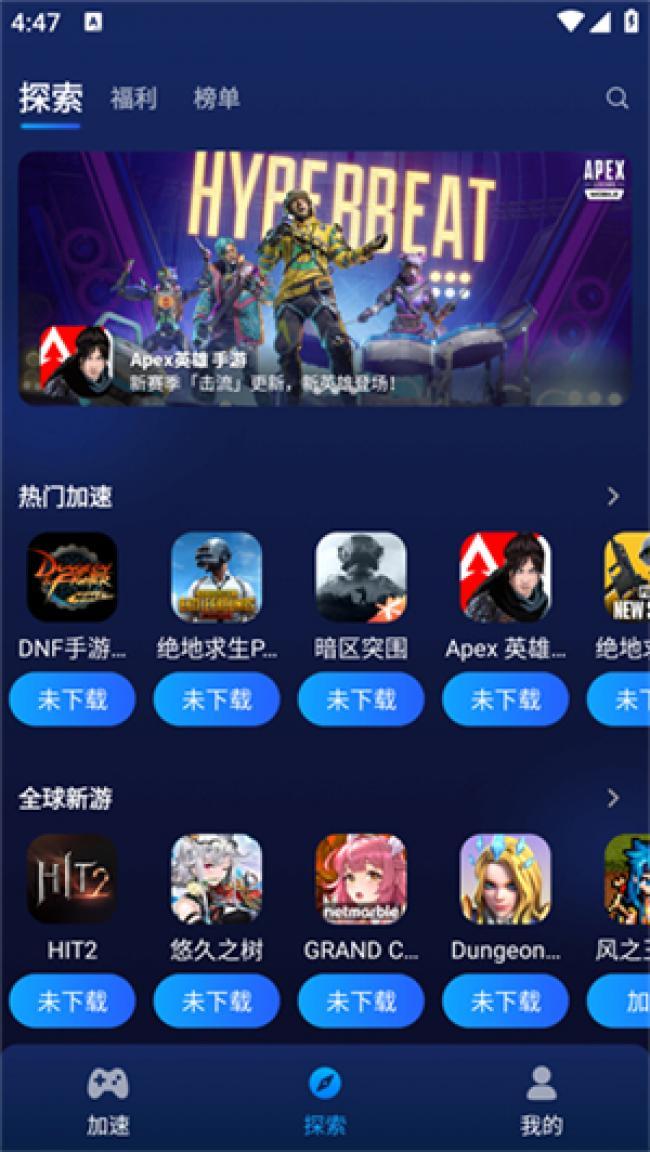Image resolution: width=650 pixels, height=1152 pixels.
Task: Open the 暗区突围 game icon
Action: point(361,577)
